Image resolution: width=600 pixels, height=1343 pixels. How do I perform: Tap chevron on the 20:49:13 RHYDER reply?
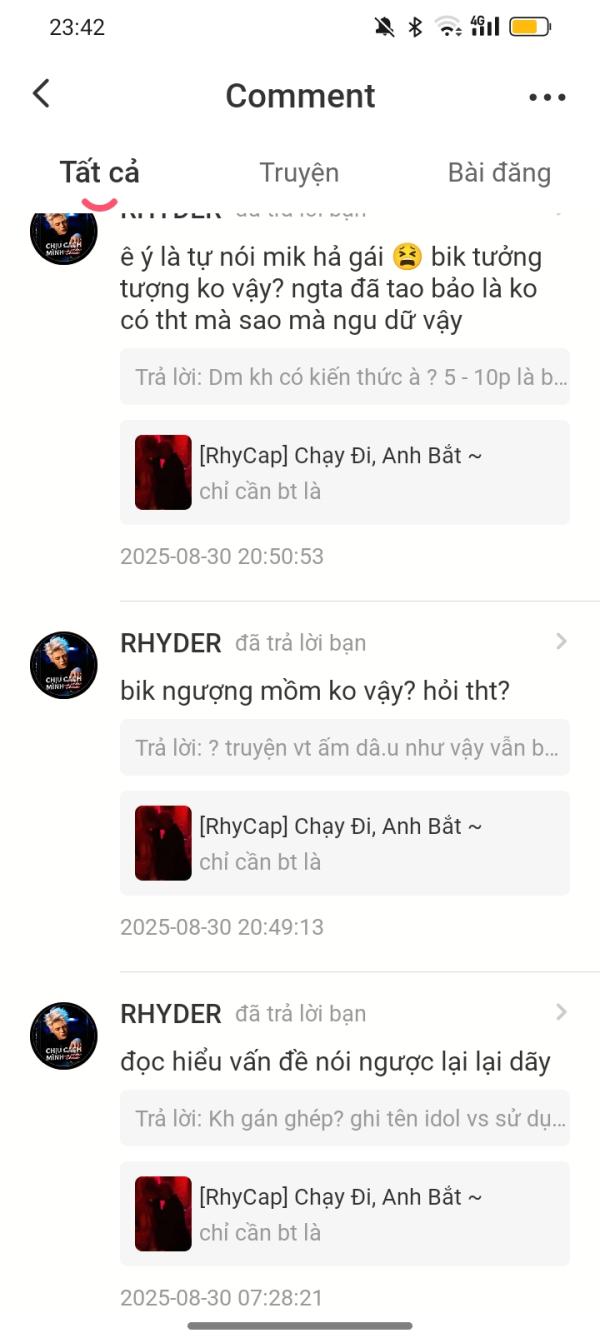pyautogui.click(x=561, y=642)
